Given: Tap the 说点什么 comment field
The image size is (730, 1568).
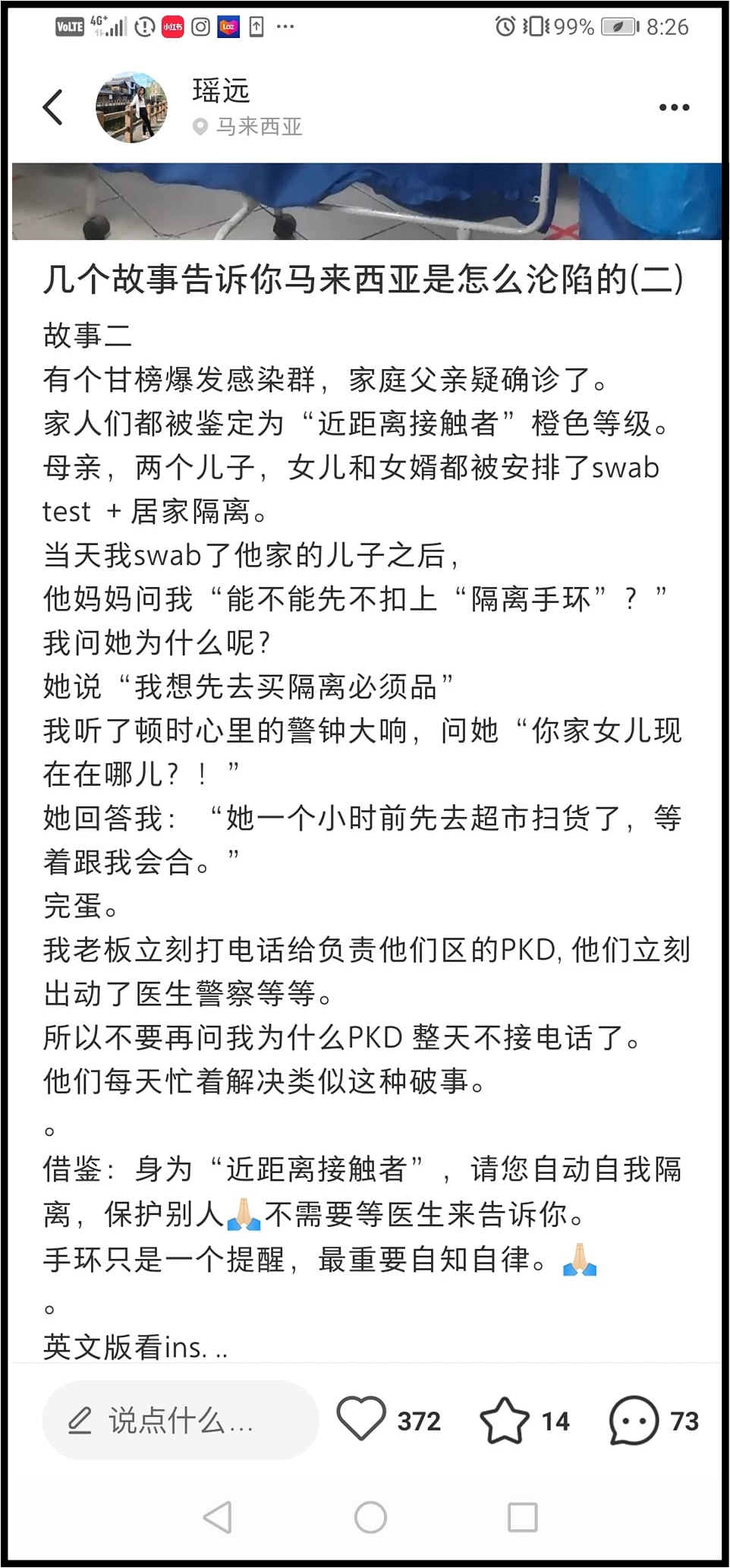Looking at the screenshot, I should (180, 1420).
